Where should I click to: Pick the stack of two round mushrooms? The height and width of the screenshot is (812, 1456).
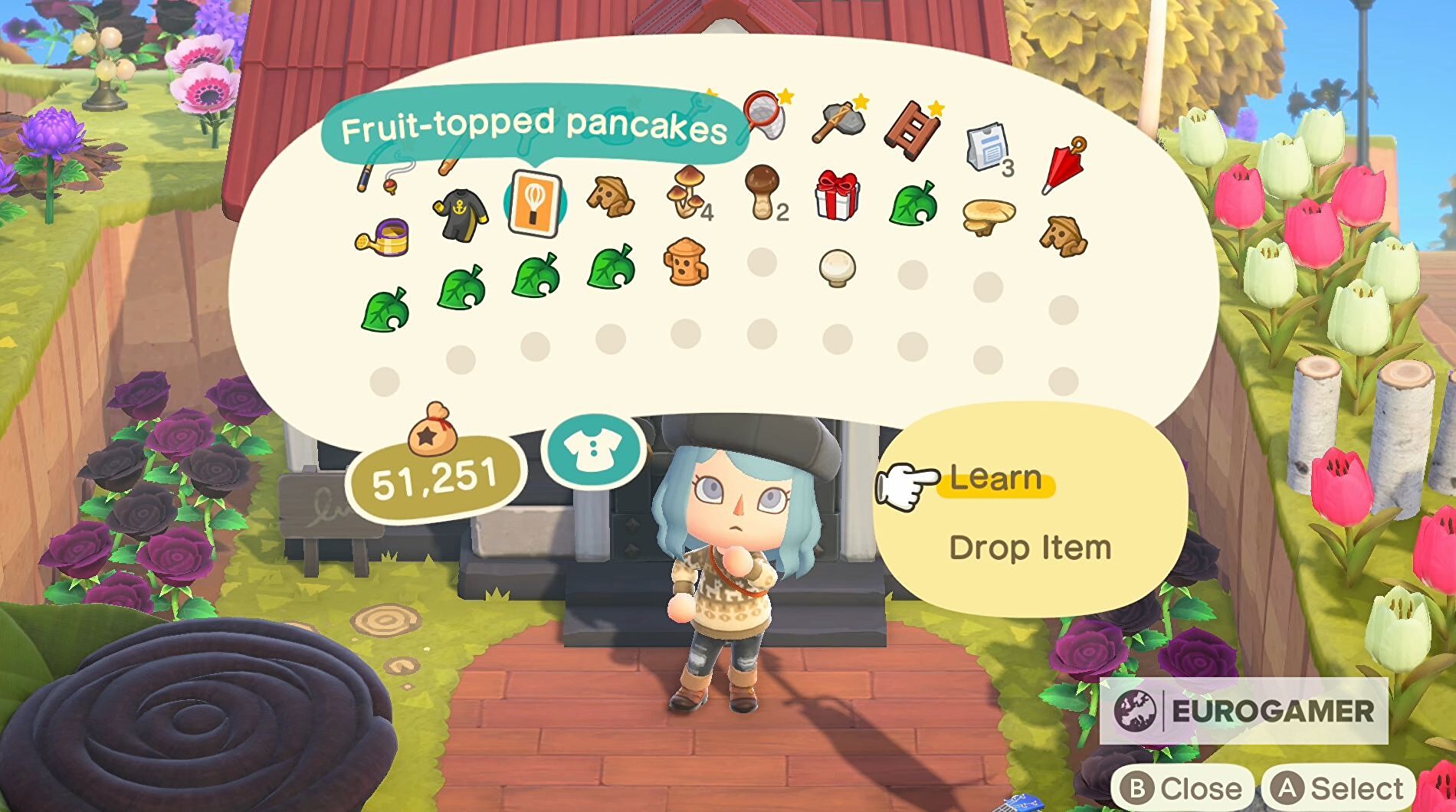tap(761, 192)
